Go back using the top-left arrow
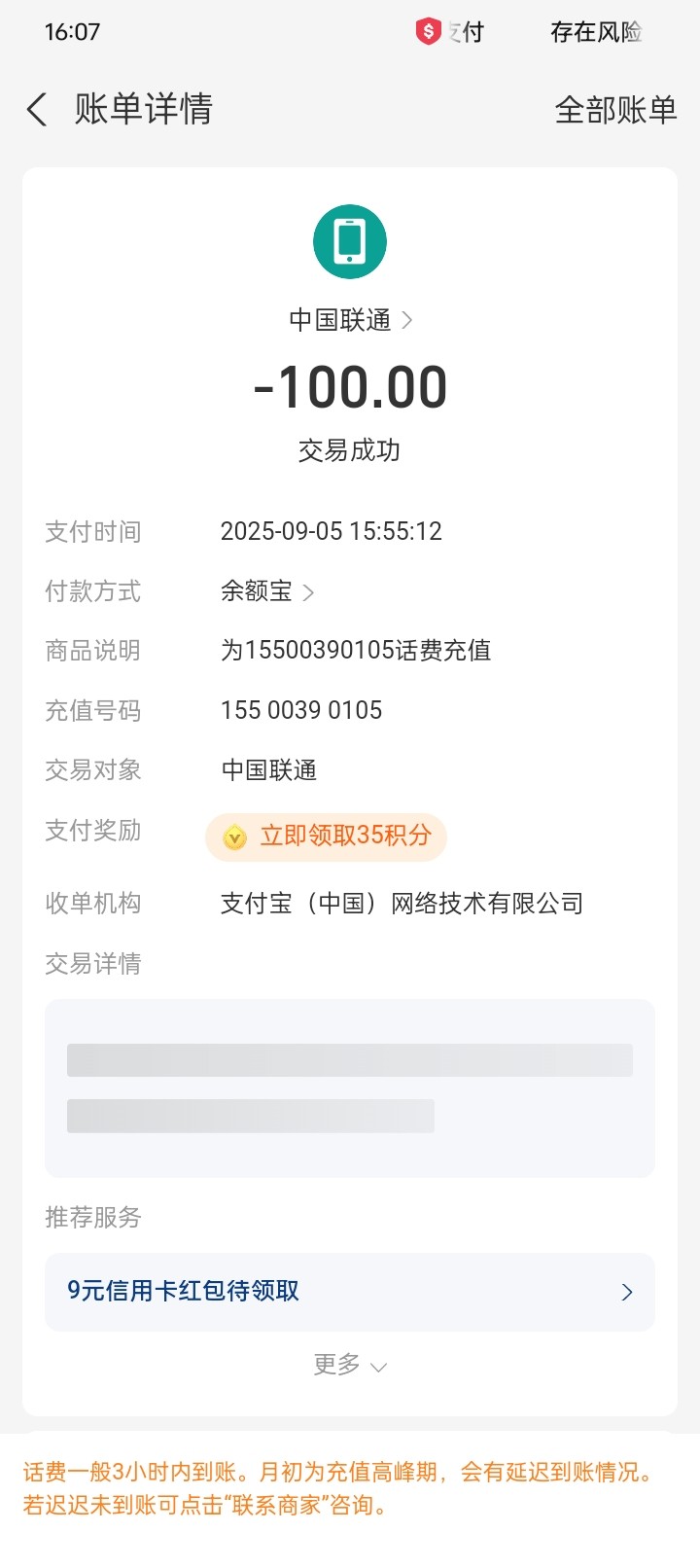This screenshot has height=1568, width=700. click(x=37, y=110)
